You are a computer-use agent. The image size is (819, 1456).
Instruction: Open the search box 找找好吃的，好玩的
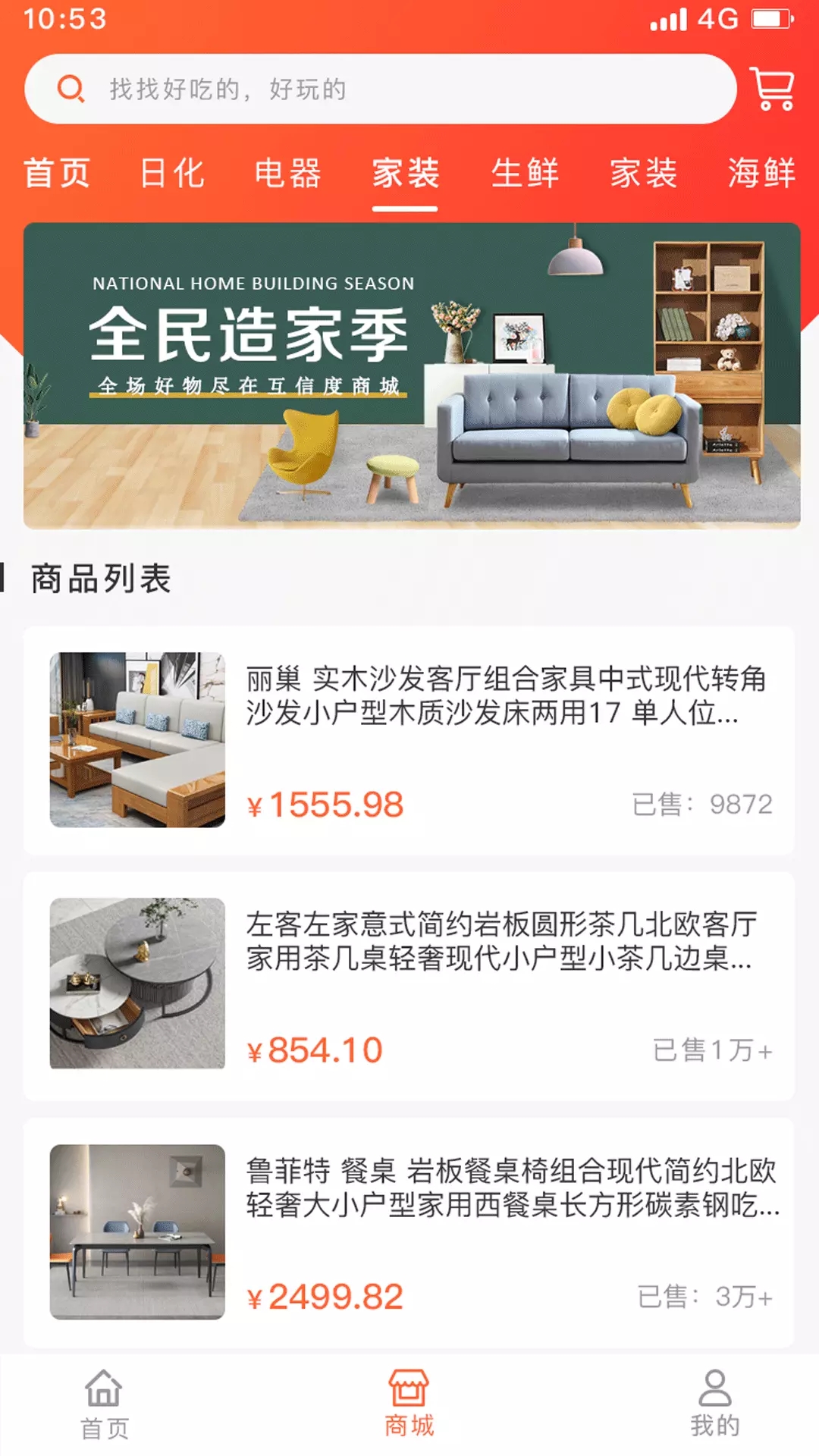(379, 89)
